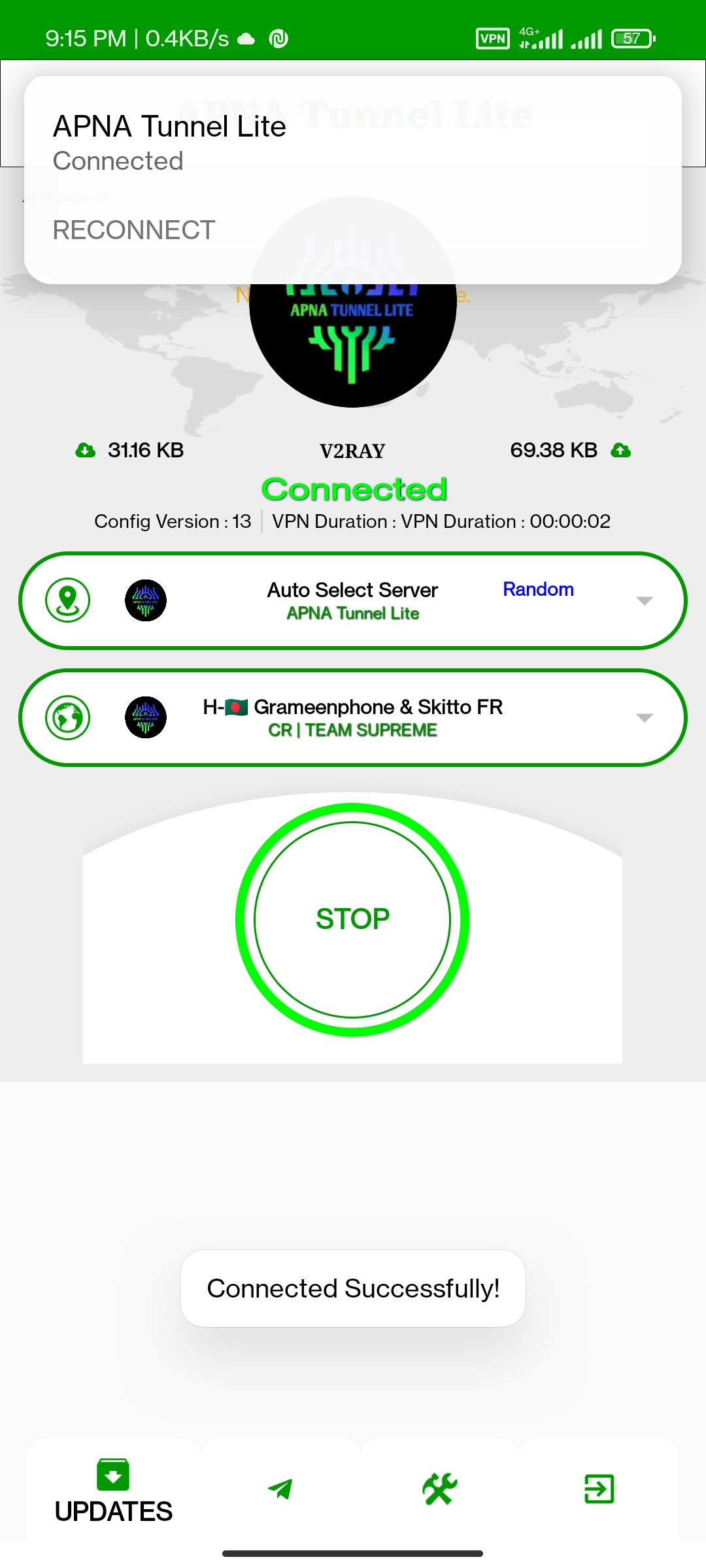Tap the STOP button to disconnect
The height and width of the screenshot is (1568, 706).
(x=352, y=919)
